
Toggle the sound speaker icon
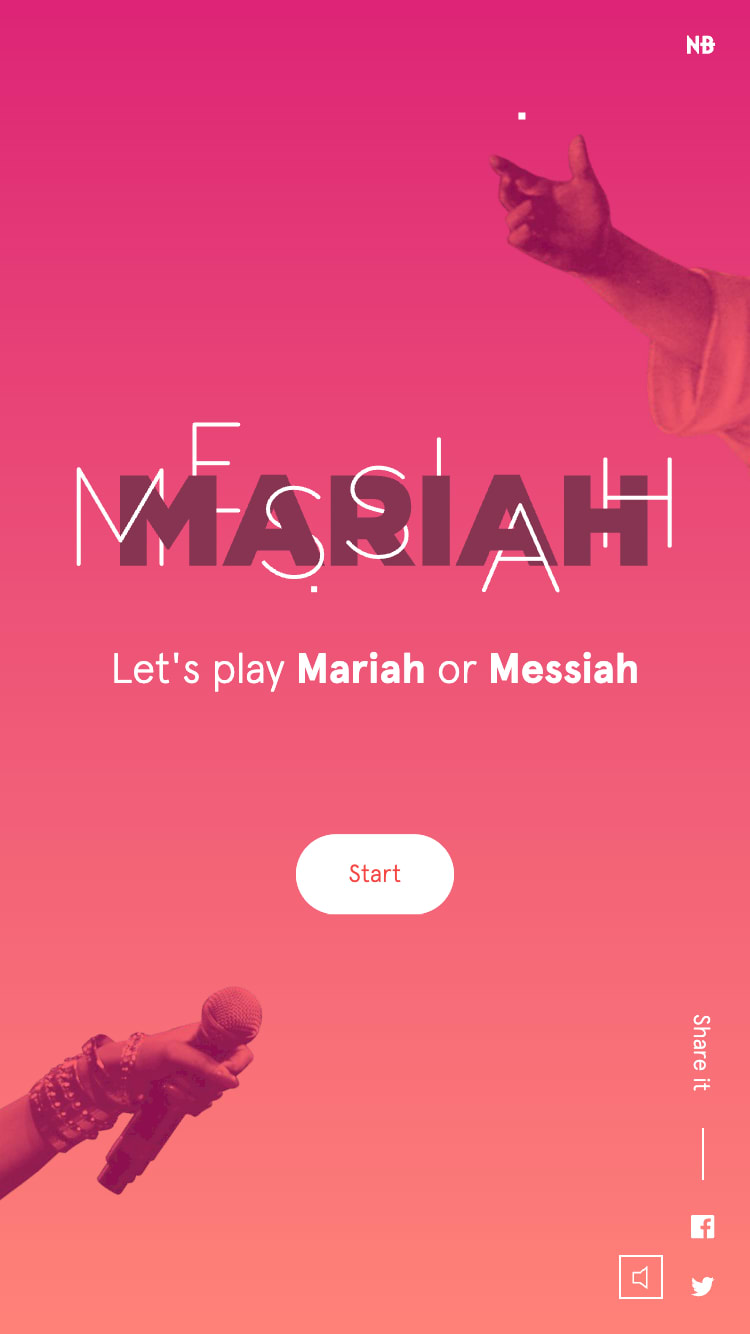[x=641, y=1277]
